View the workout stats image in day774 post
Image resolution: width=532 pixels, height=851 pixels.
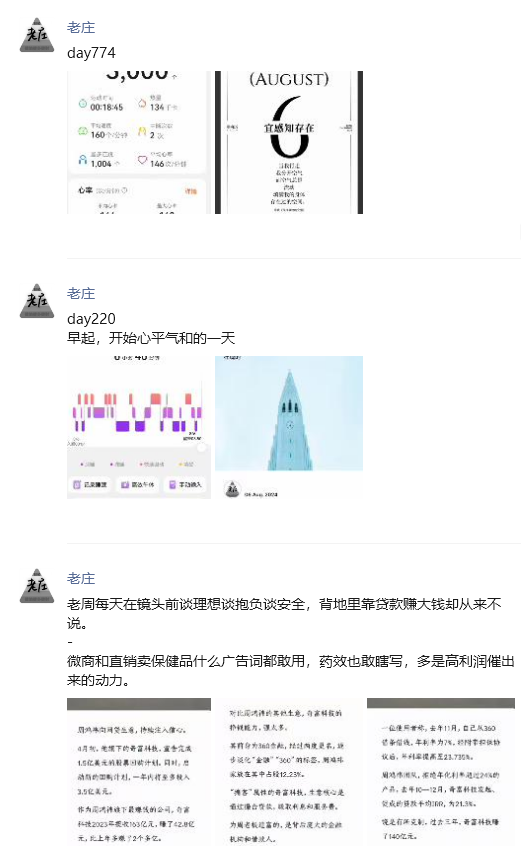pos(139,142)
